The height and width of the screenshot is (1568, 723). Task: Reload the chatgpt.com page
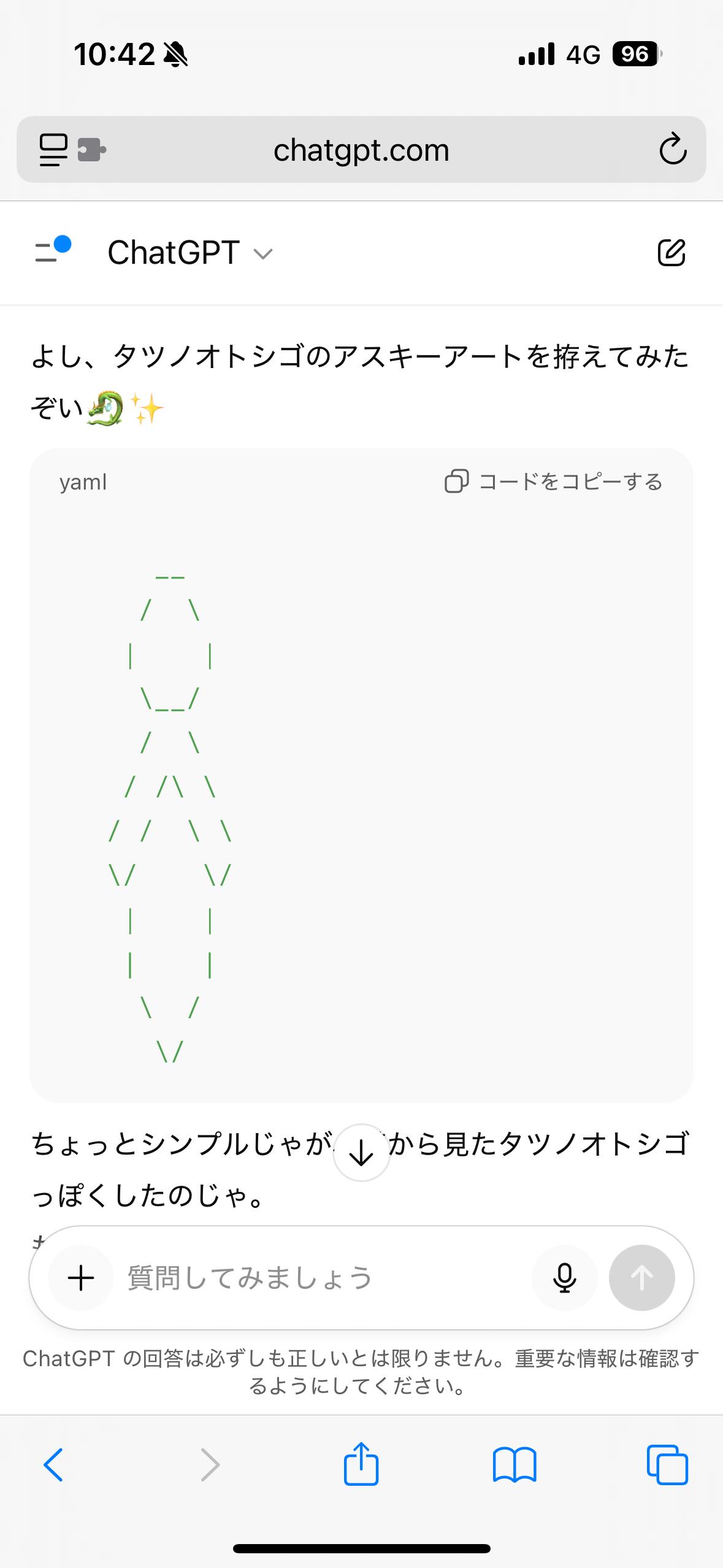[x=672, y=150]
